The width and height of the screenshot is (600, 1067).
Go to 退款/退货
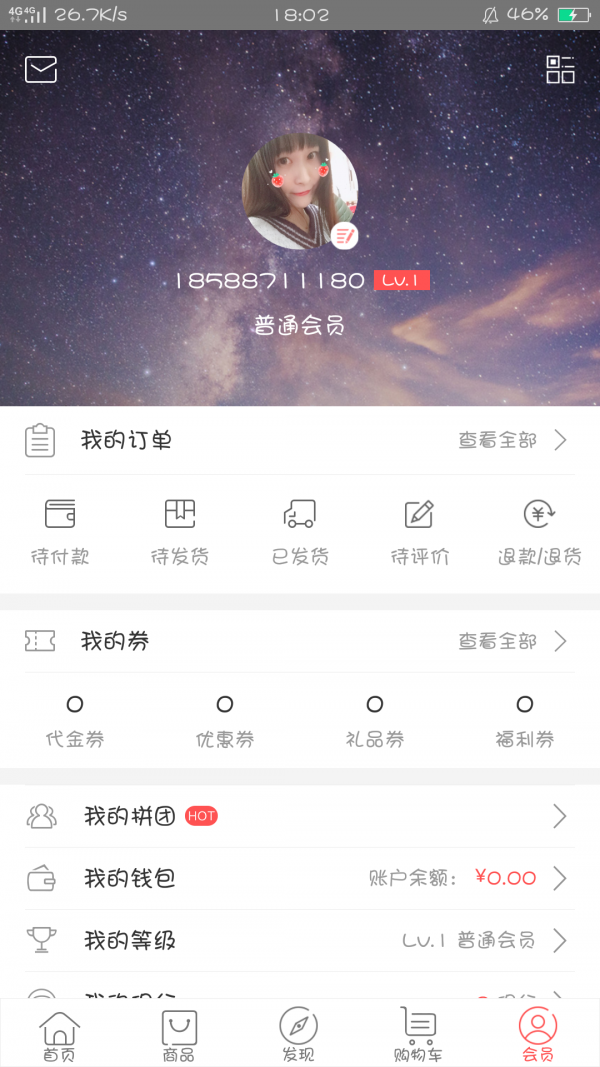[x=539, y=533]
